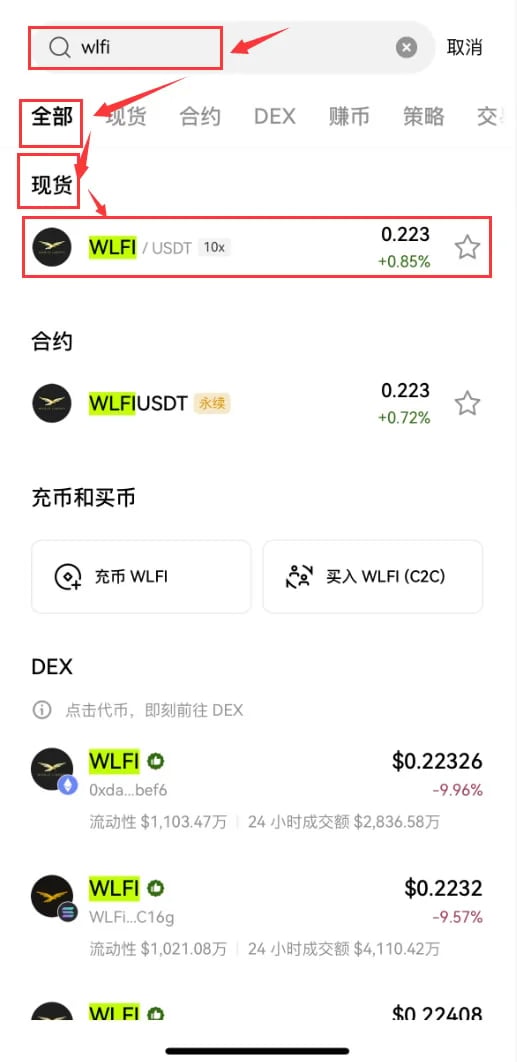Favorite the WLFI / USDT spot pair

pos(467,247)
